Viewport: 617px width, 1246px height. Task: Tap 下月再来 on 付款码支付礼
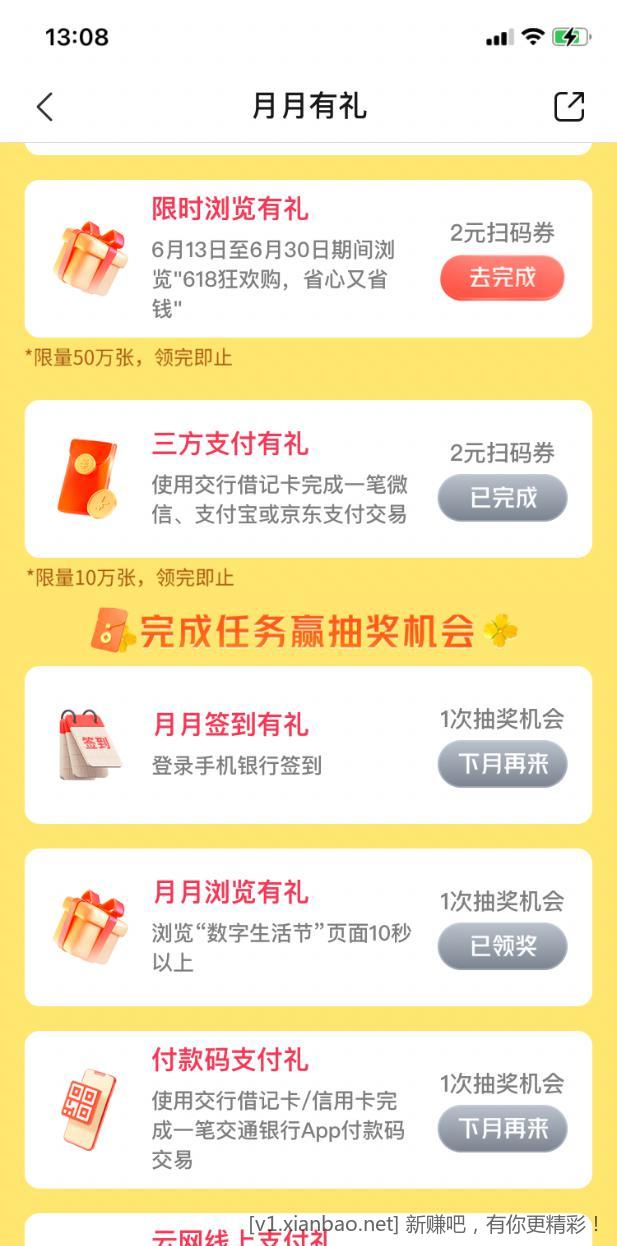click(x=502, y=1129)
